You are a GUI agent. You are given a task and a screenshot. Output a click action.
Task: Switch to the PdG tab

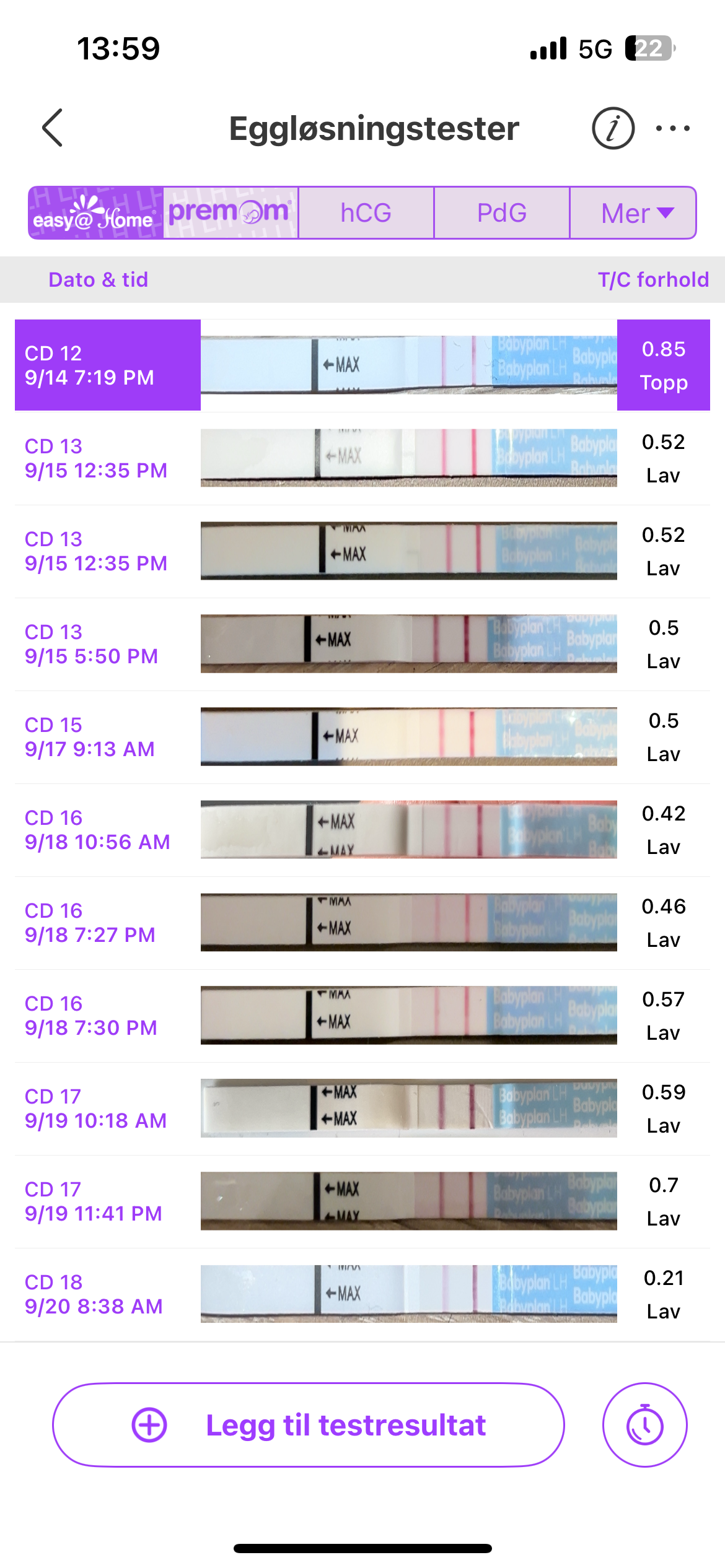[501, 212]
